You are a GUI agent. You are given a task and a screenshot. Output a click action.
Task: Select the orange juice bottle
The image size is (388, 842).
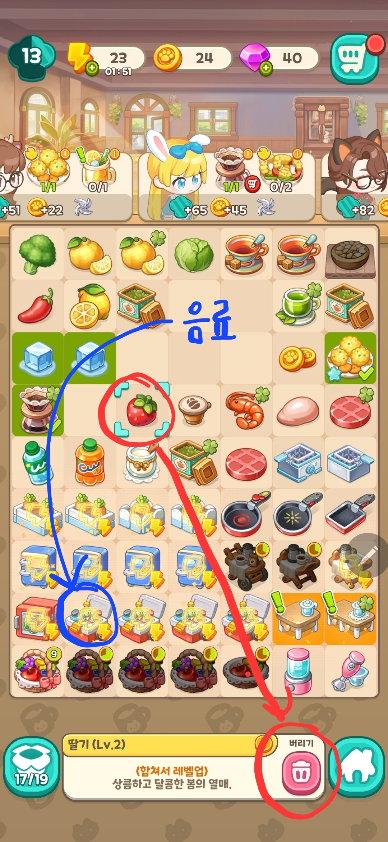pos(89,462)
